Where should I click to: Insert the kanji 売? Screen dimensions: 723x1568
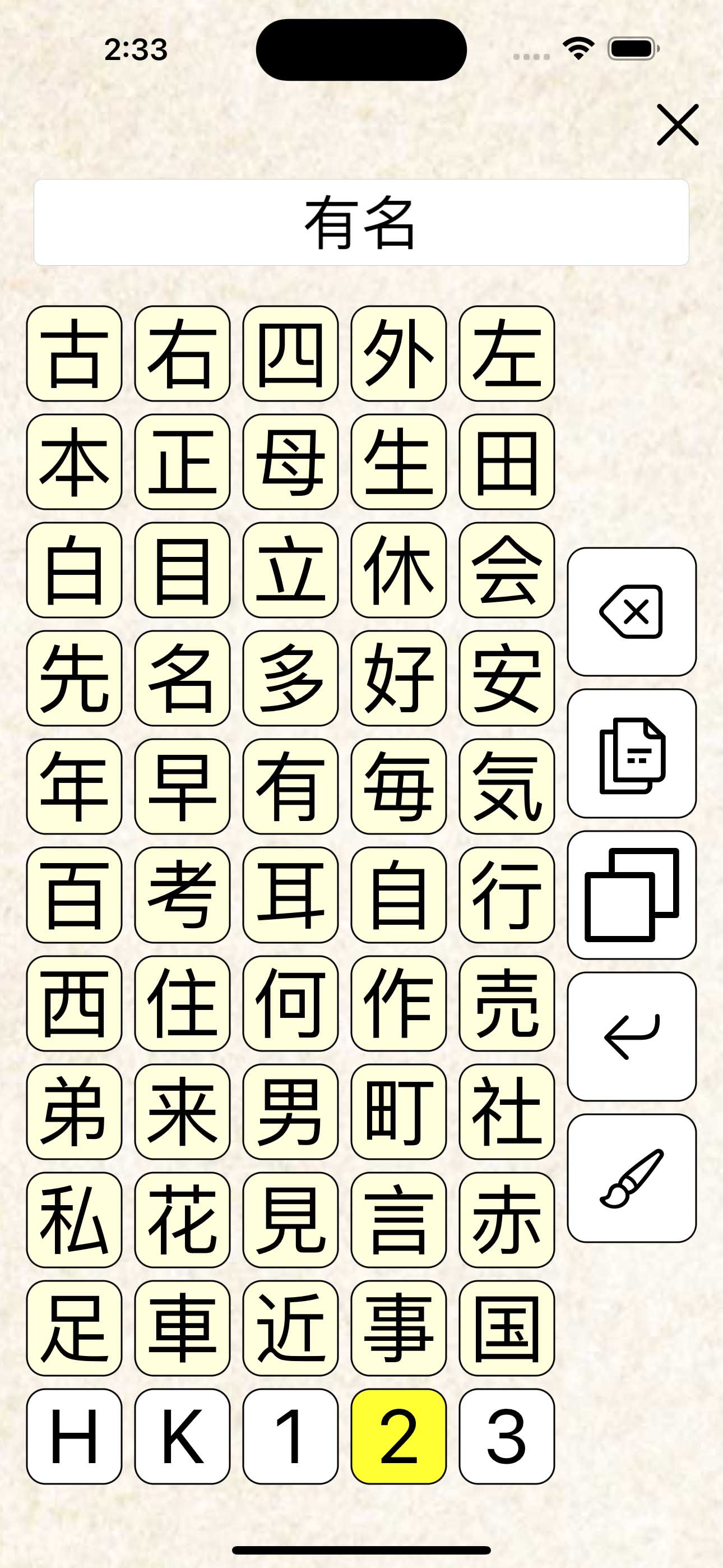[507, 1003]
